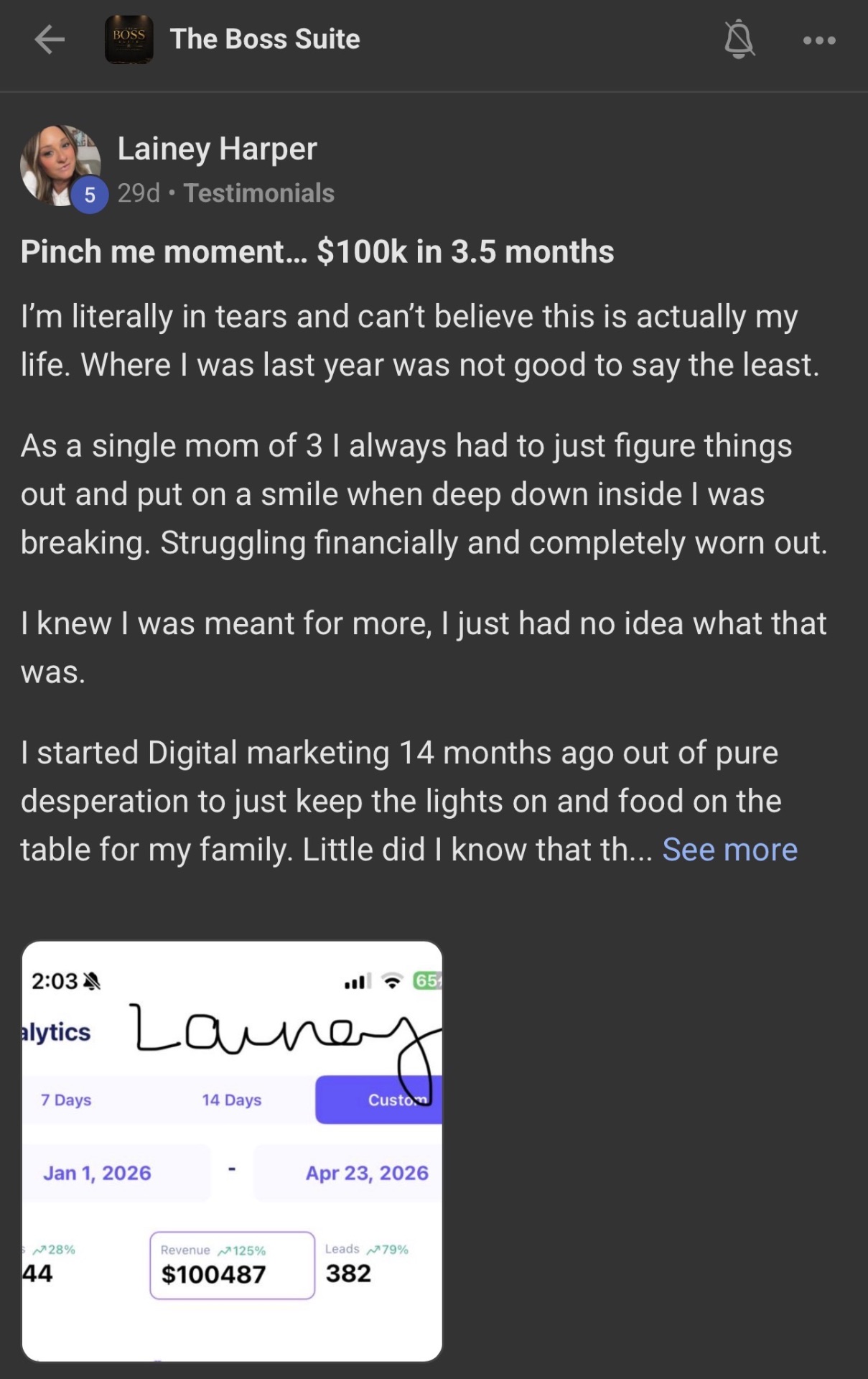Screen dimensions: 868x1379
Task: Open the Testimonials category
Action: pos(259,193)
